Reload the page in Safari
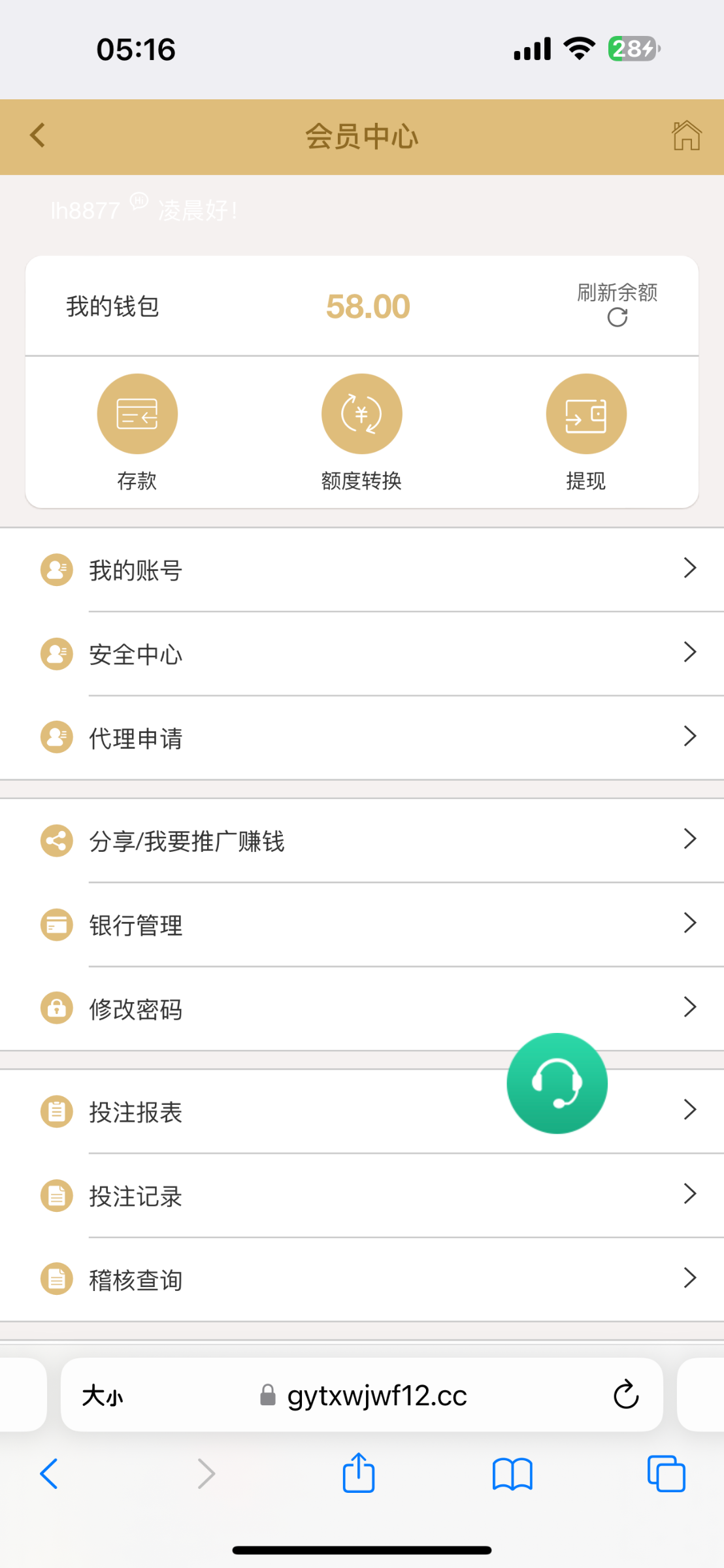724x1568 pixels. pos(625,1395)
